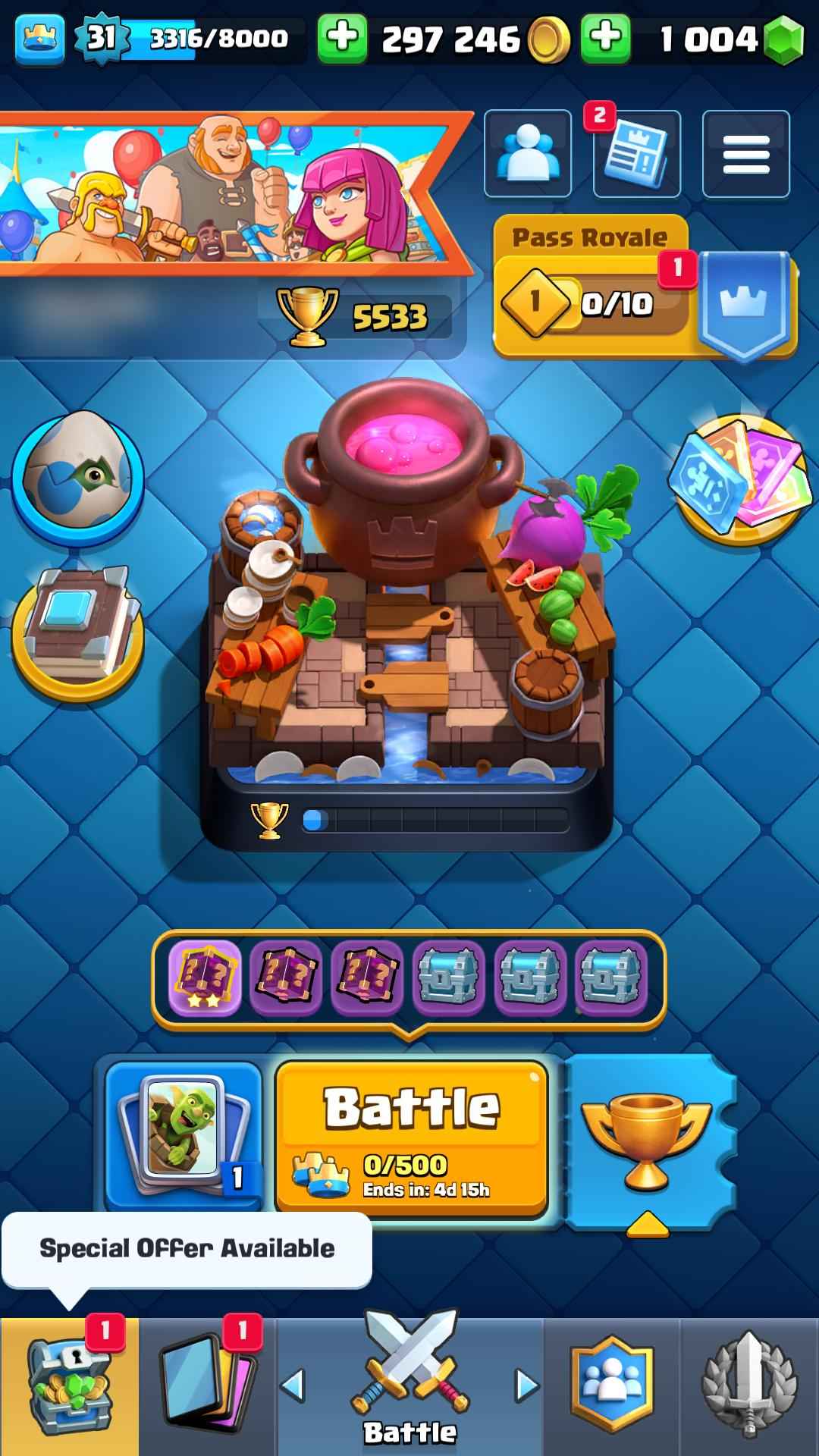Open the crown level 31 badge

tap(101, 38)
